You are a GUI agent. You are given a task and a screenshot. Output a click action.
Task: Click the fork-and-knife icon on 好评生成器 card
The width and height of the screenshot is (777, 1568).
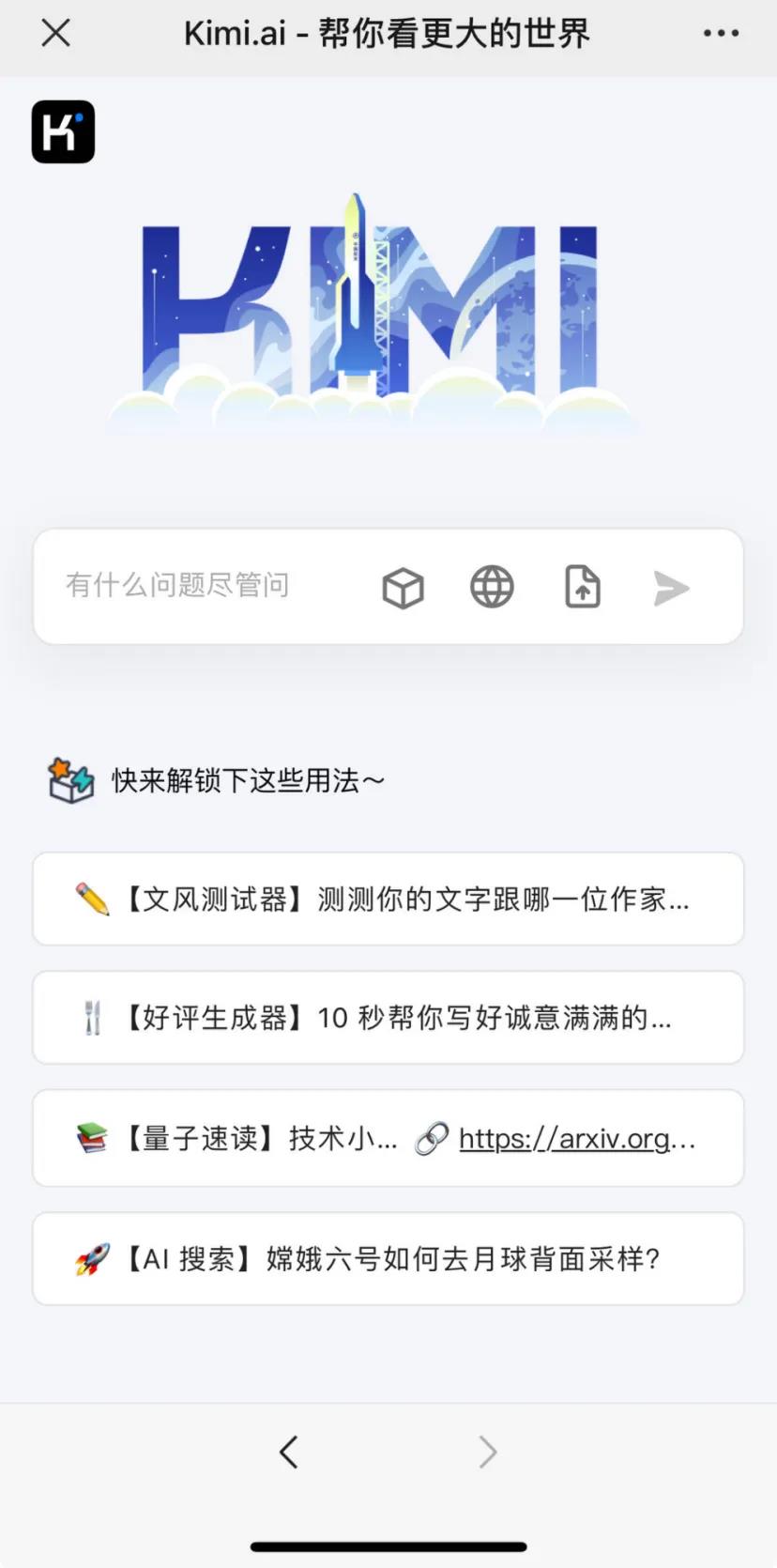pyautogui.click(x=90, y=1018)
